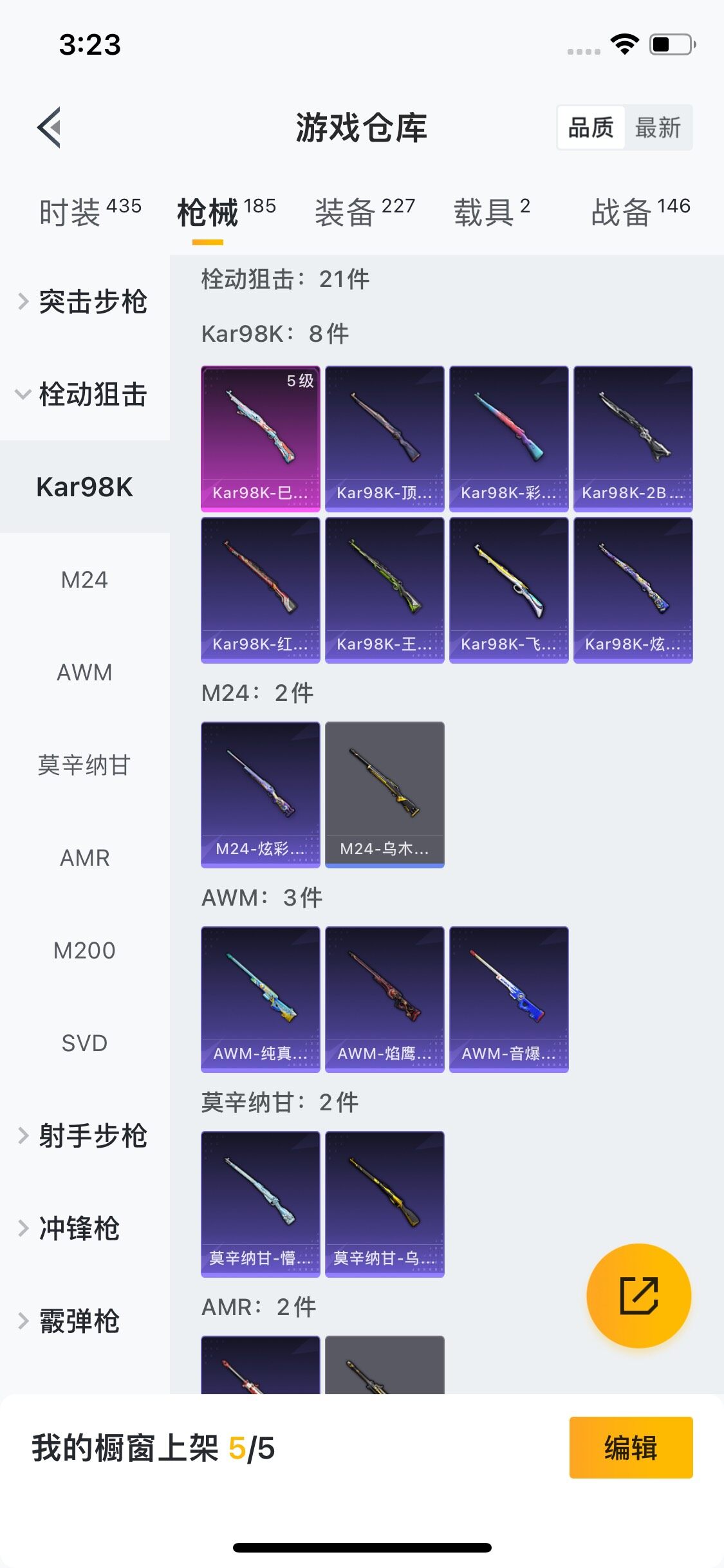Viewport: 724px width, 1568px height.
Task: Tap the orange share floating button
Action: click(638, 1295)
